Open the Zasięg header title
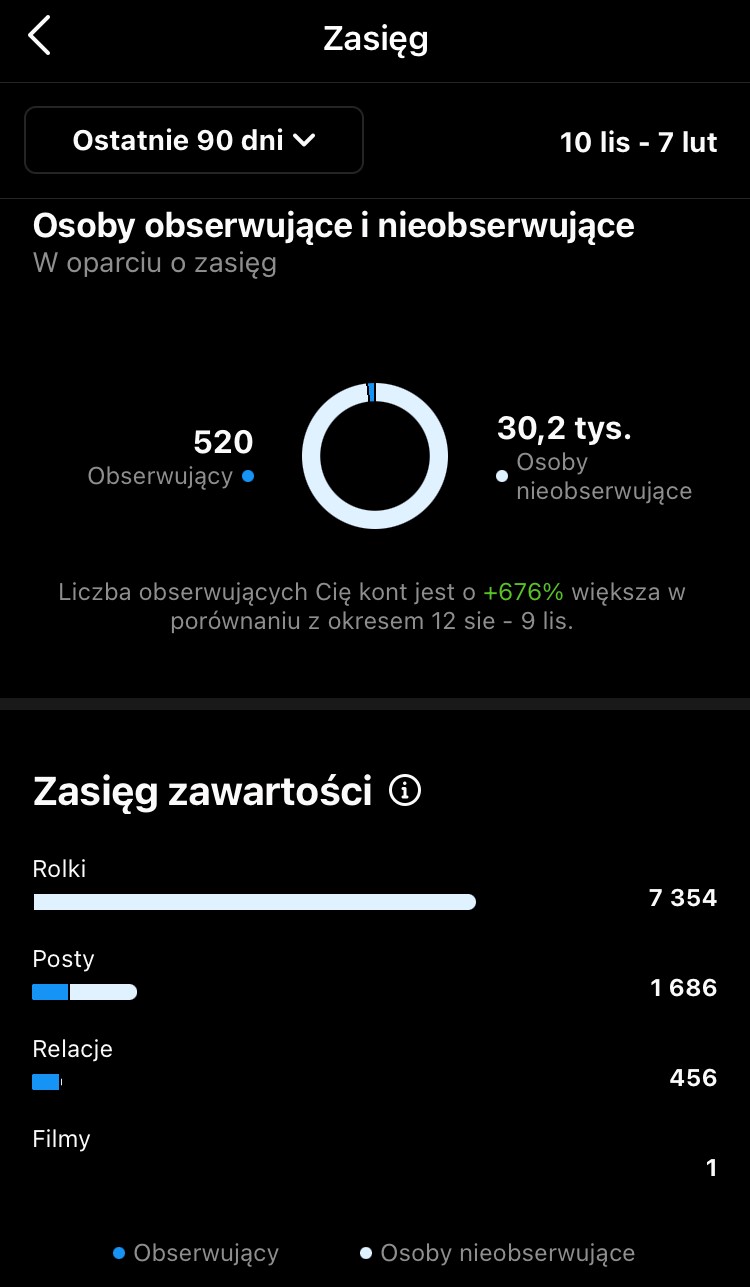750x1287 pixels. [x=374, y=38]
